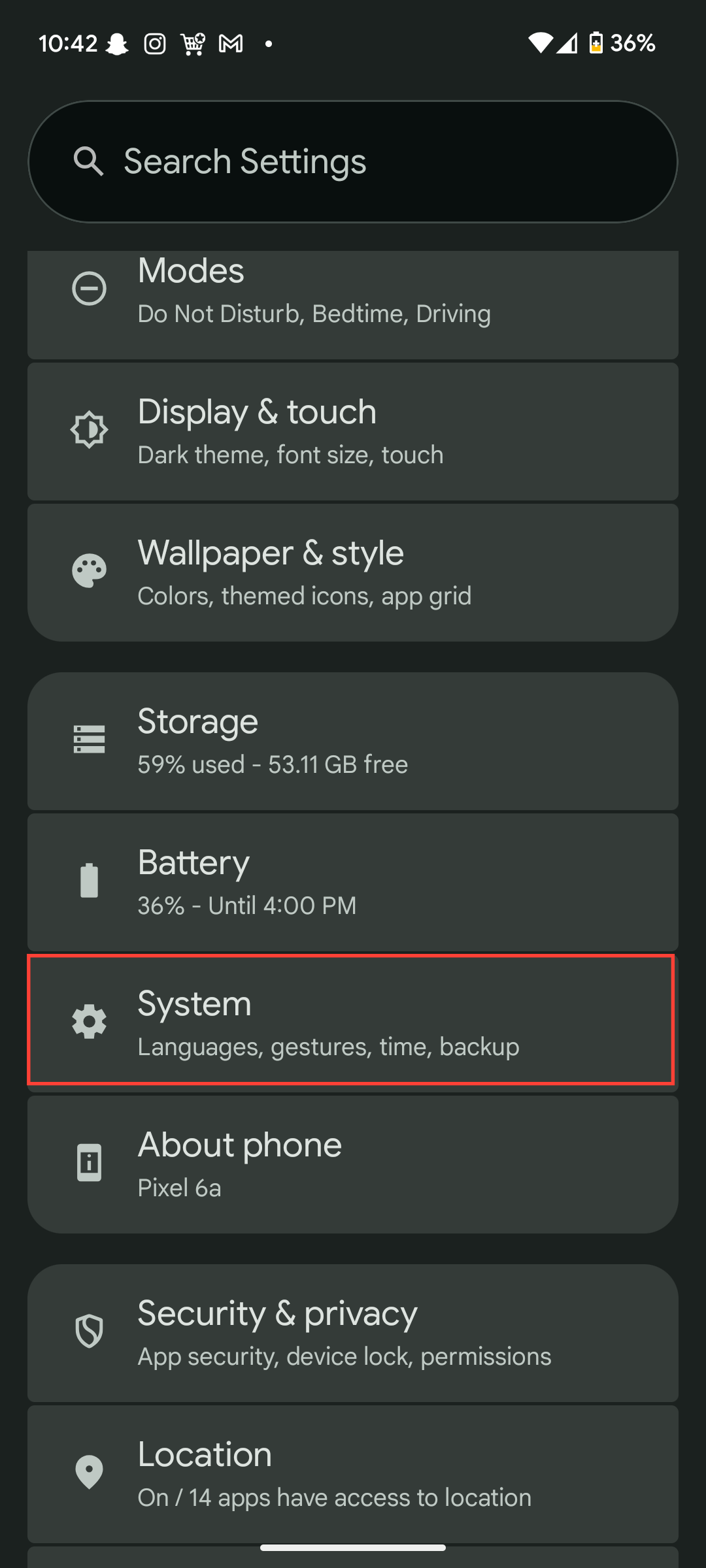Go to Wallpaper & style

(x=353, y=572)
